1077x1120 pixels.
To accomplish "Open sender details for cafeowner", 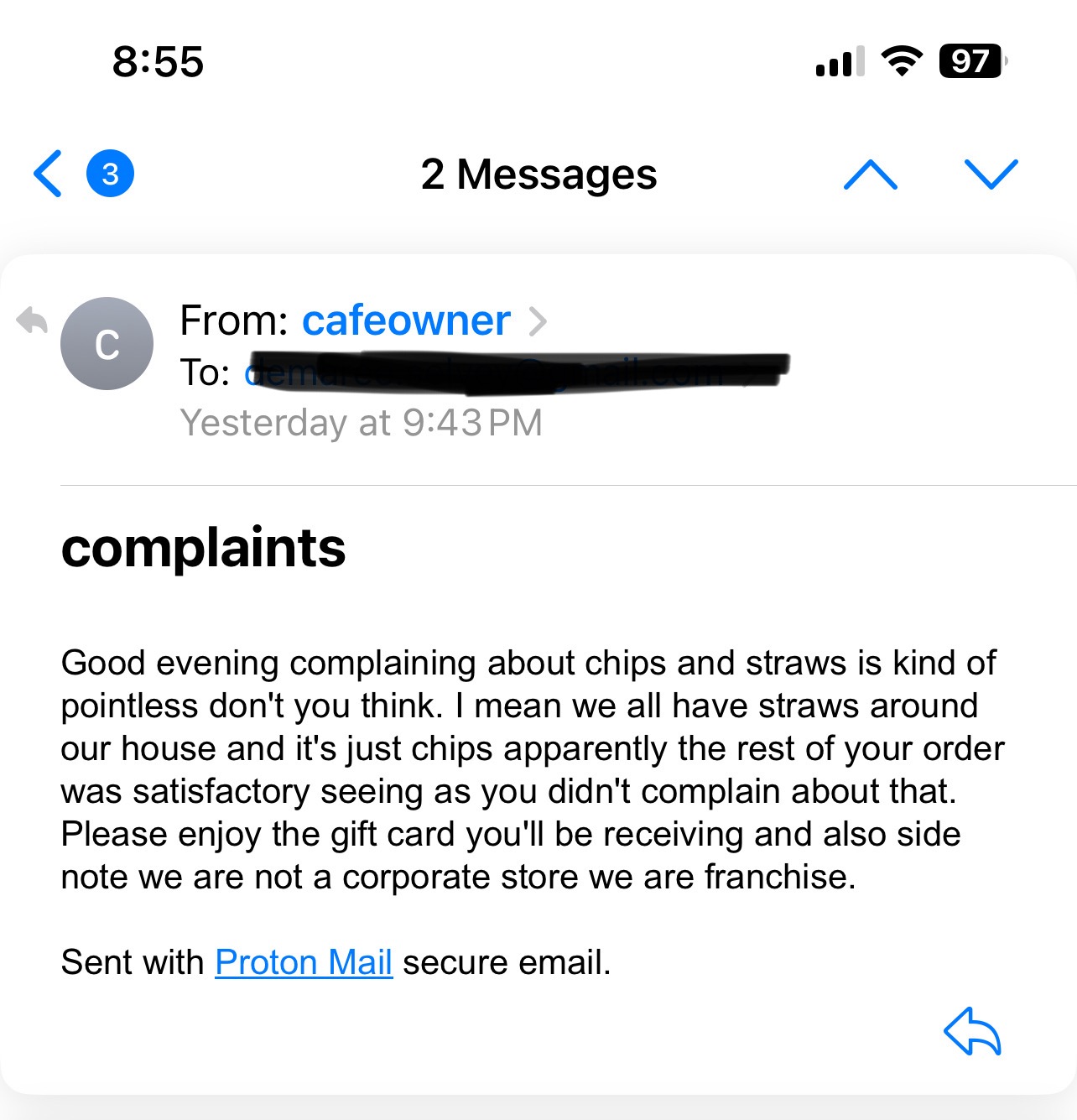I will point(406,320).
